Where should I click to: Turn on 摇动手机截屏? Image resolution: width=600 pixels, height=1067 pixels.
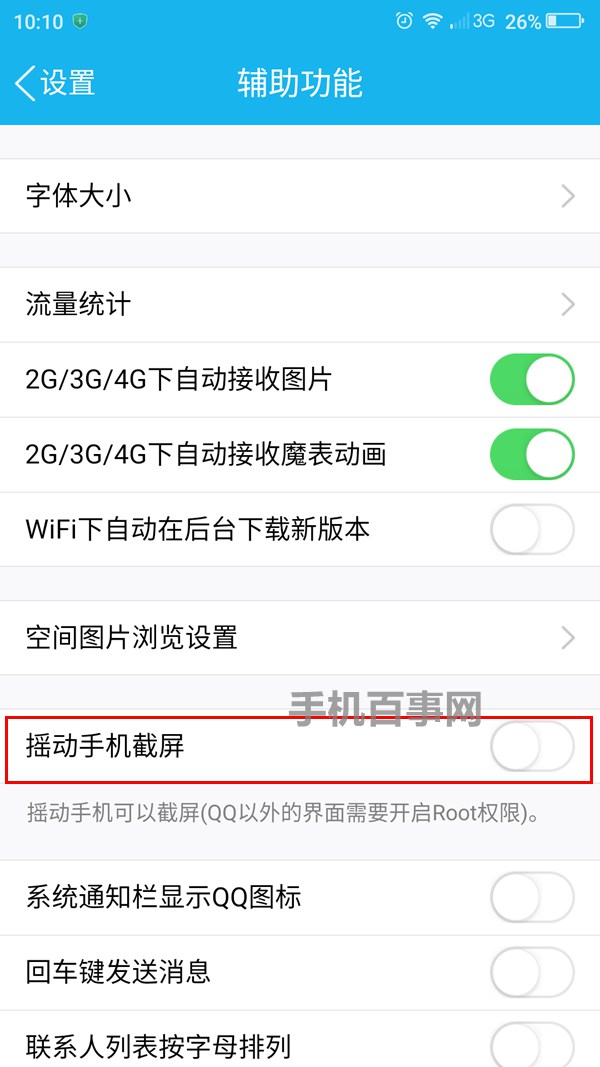click(x=532, y=746)
